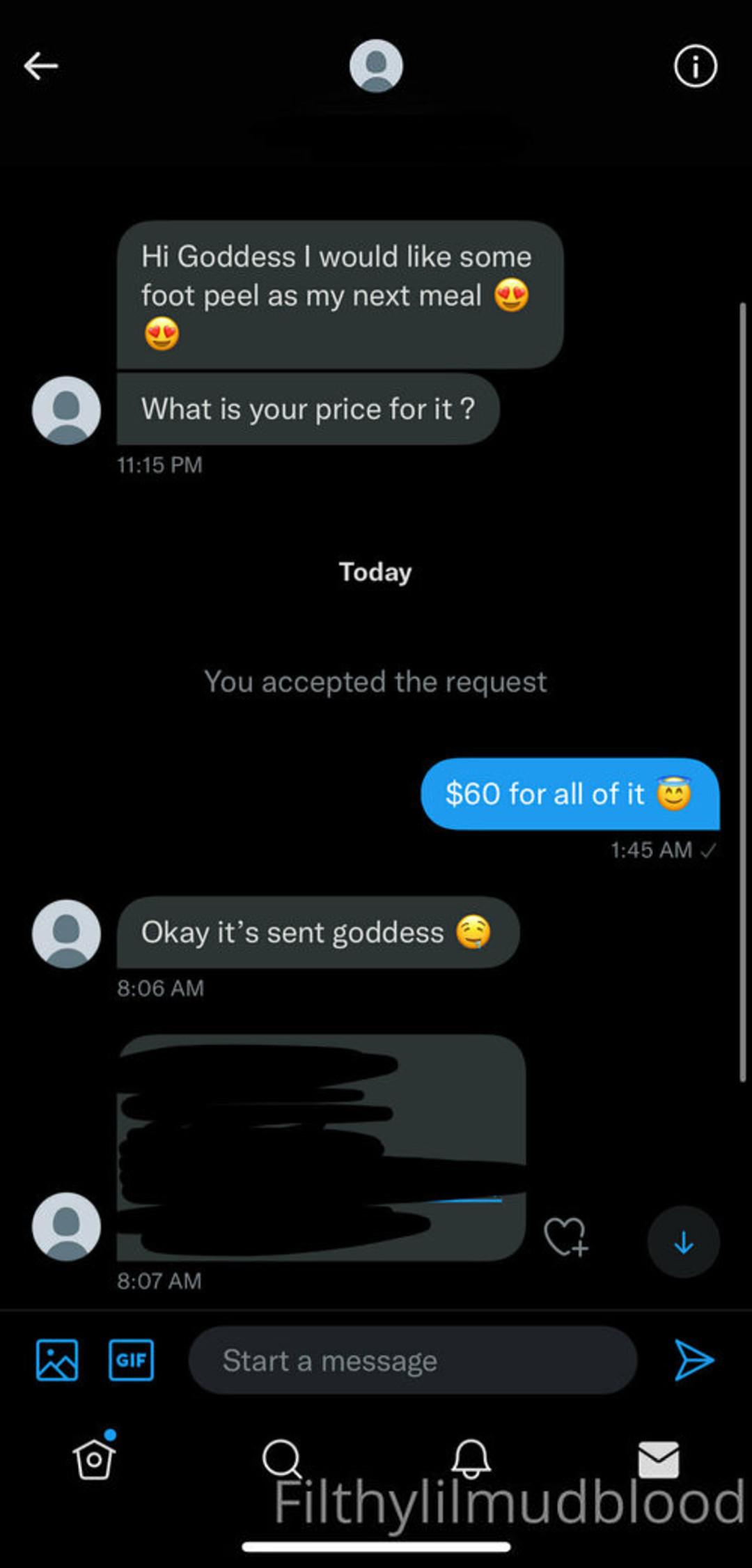Open the Notifications tab
Image resolution: width=752 pixels, height=1568 pixels.
pyautogui.click(x=471, y=1458)
